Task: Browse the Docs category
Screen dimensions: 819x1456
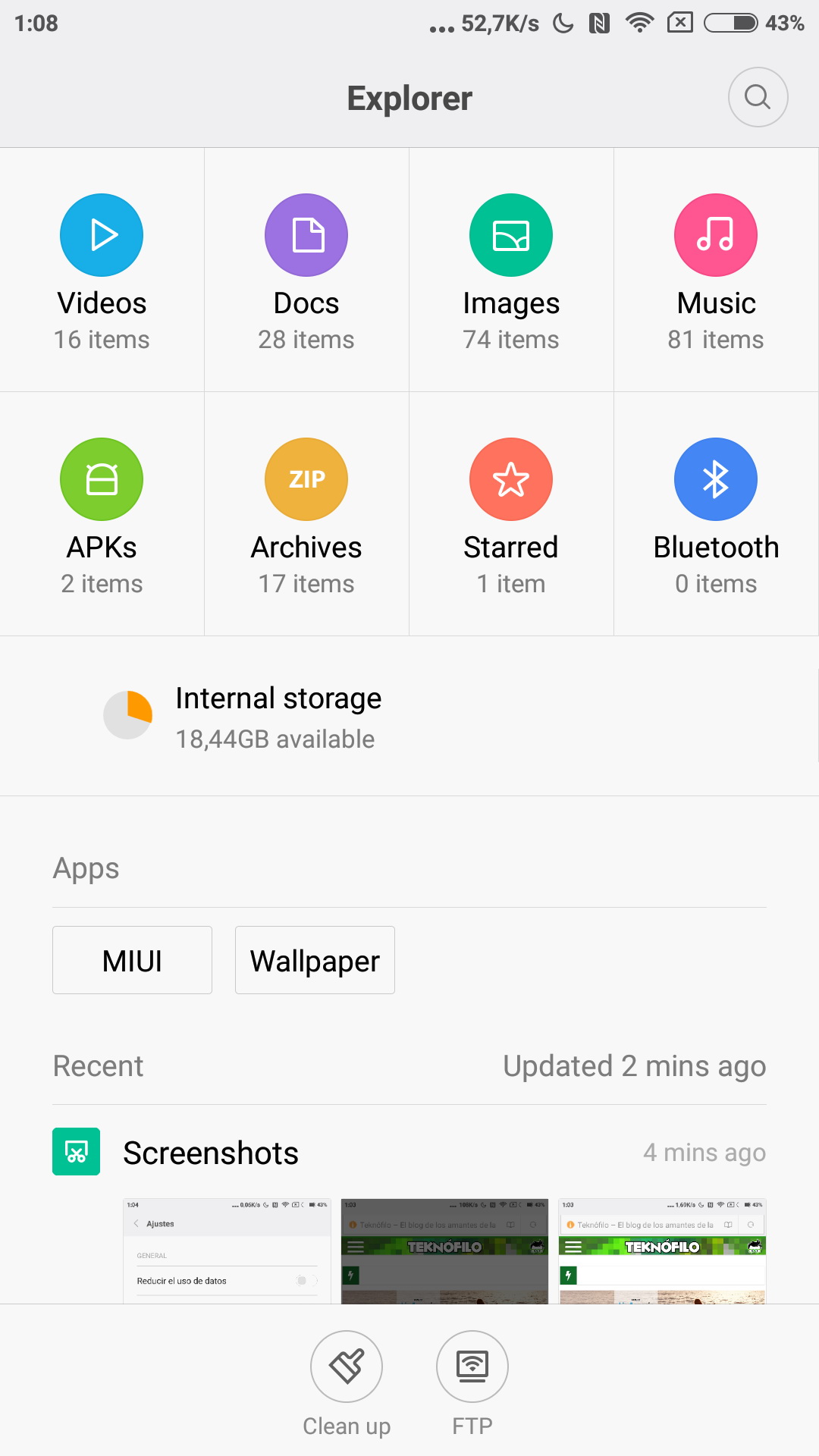Action: tap(306, 269)
